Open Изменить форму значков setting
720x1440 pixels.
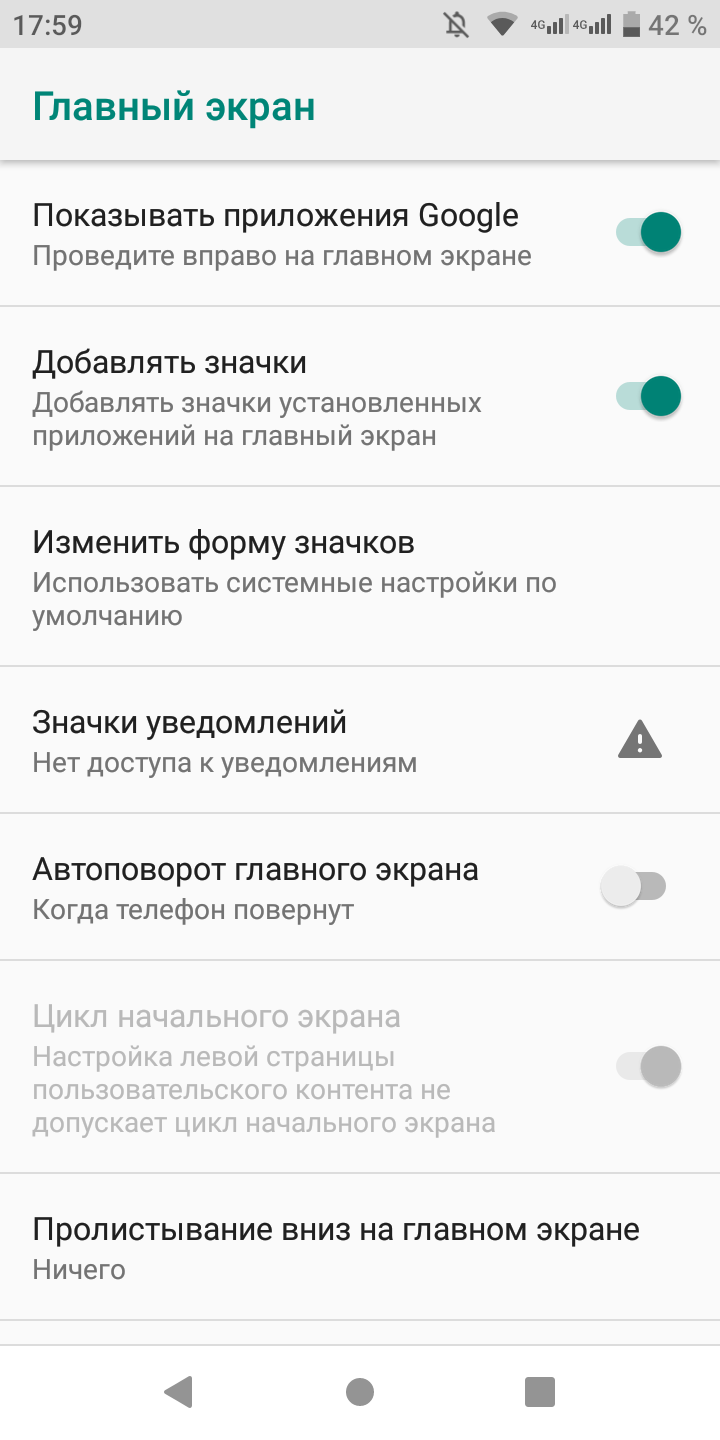coord(300,576)
